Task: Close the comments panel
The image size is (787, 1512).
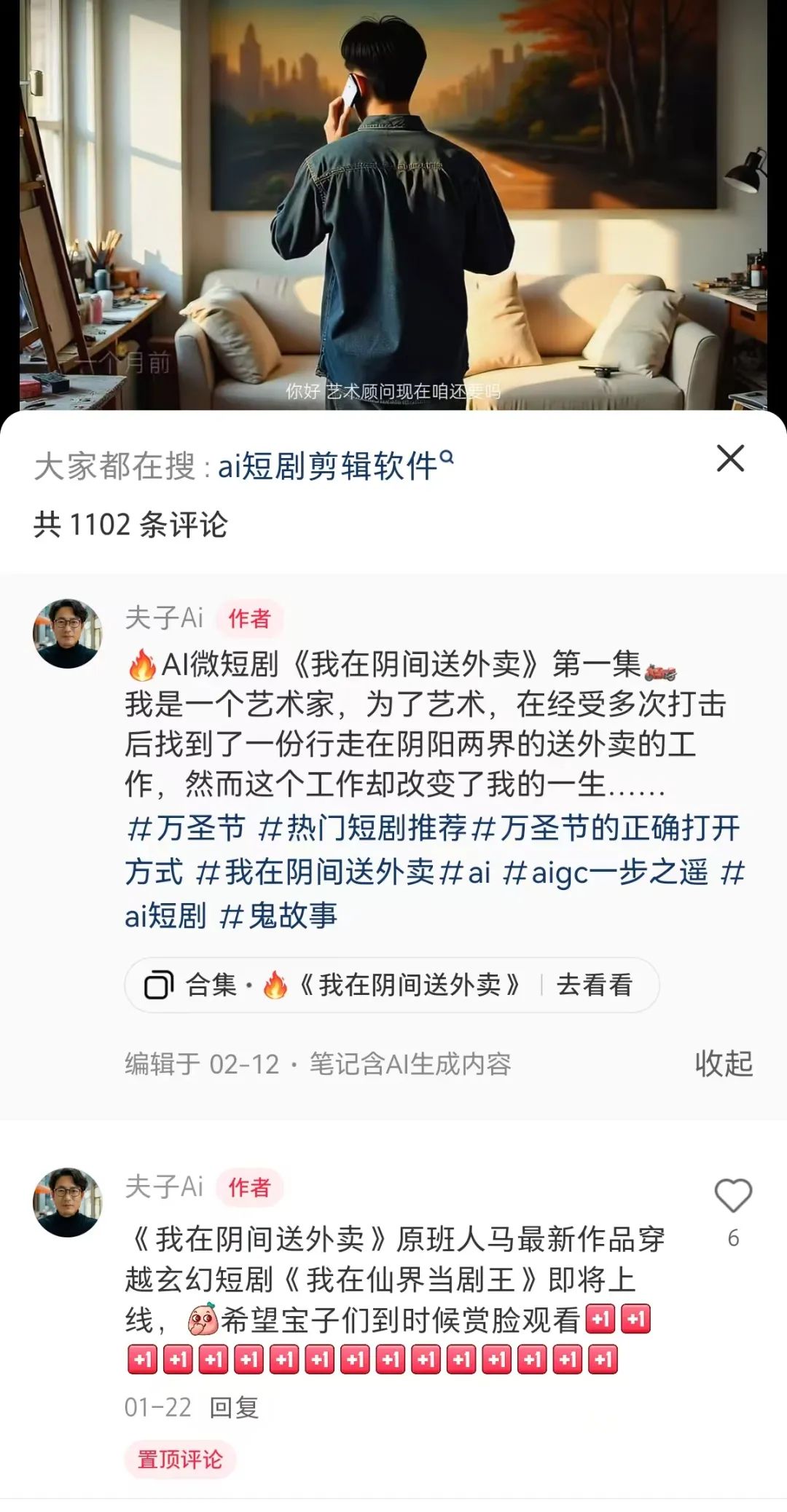Action: click(x=730, y=459)
